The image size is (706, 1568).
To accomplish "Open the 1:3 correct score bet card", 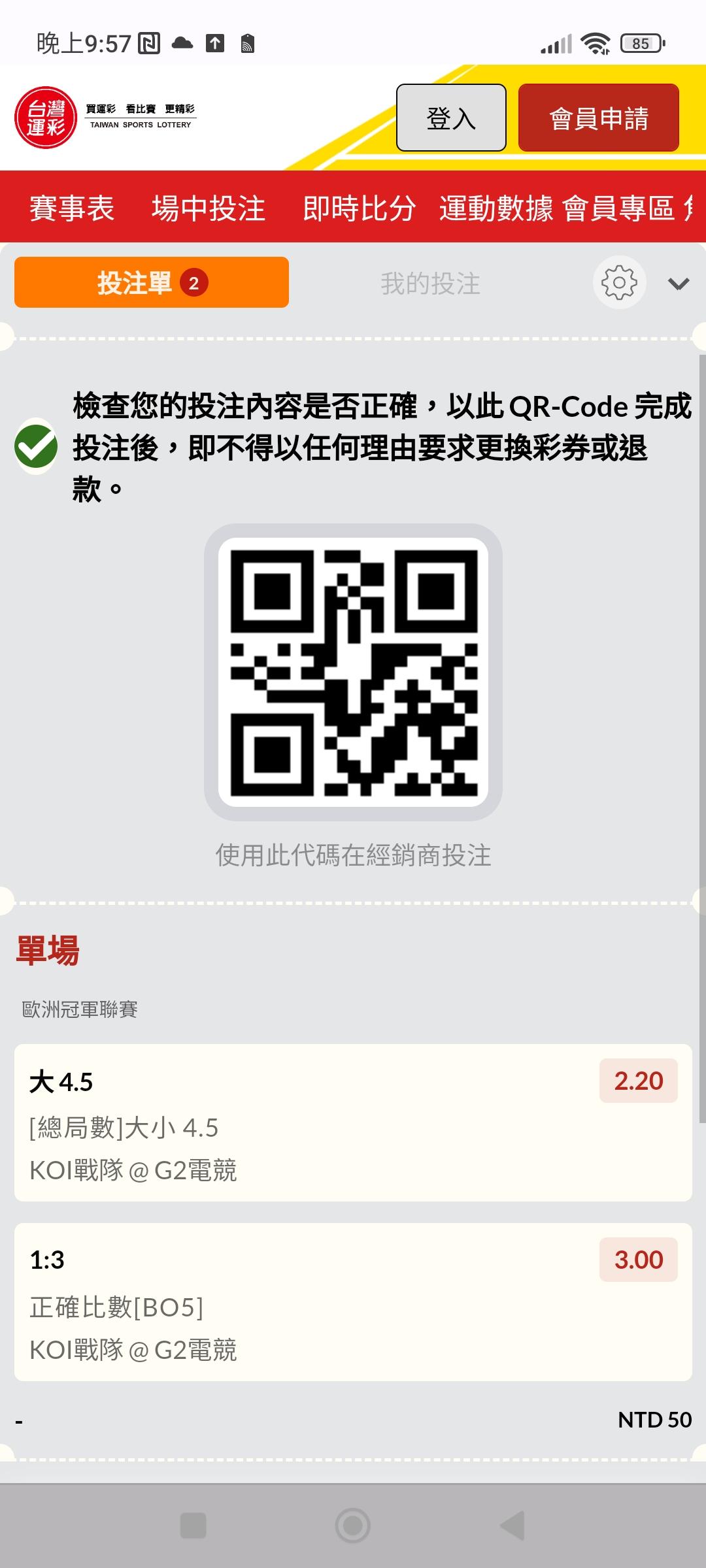I will click(x=353, y=1302).
